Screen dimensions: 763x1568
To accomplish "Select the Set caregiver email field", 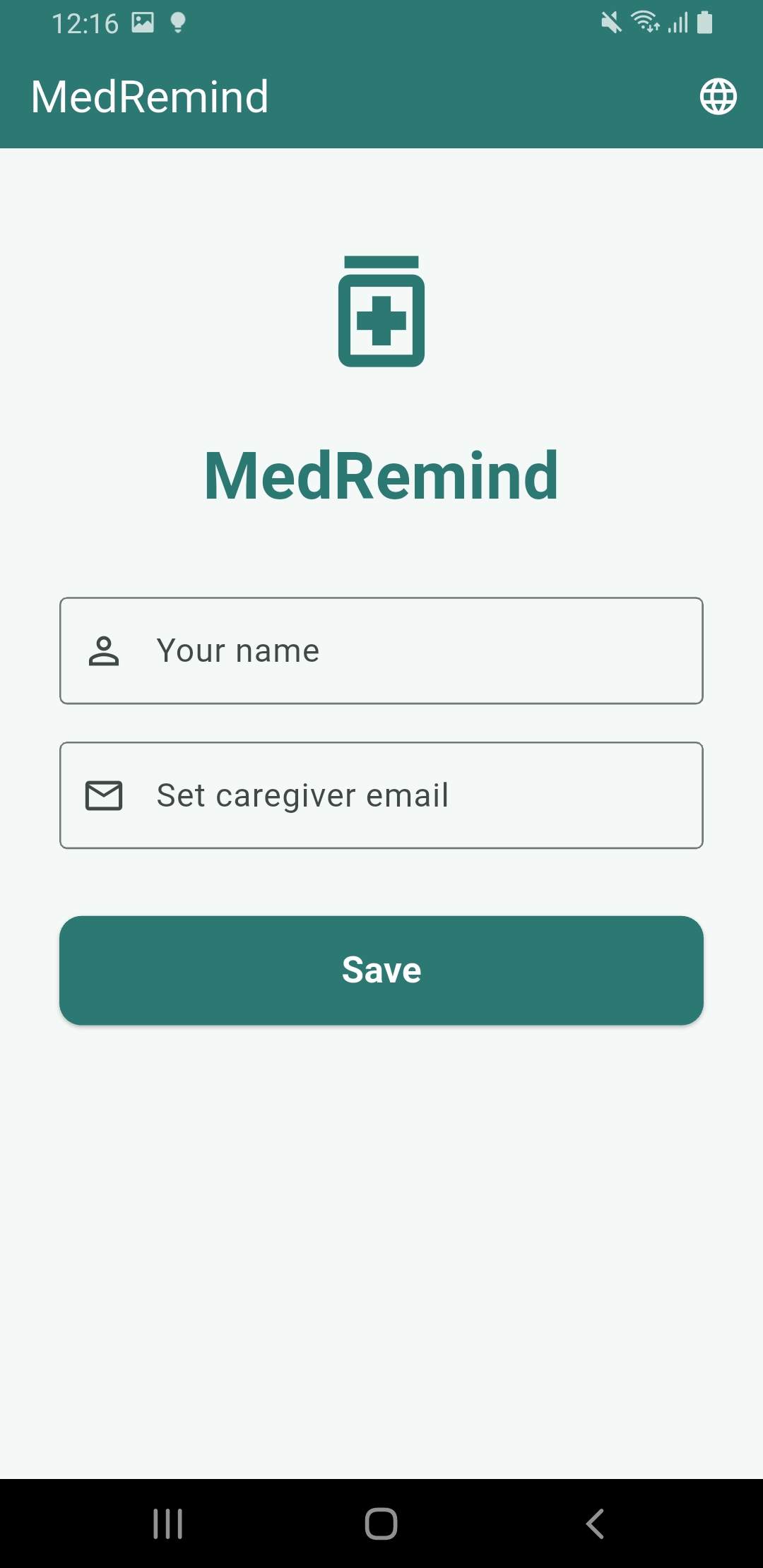I will (381, 795).
